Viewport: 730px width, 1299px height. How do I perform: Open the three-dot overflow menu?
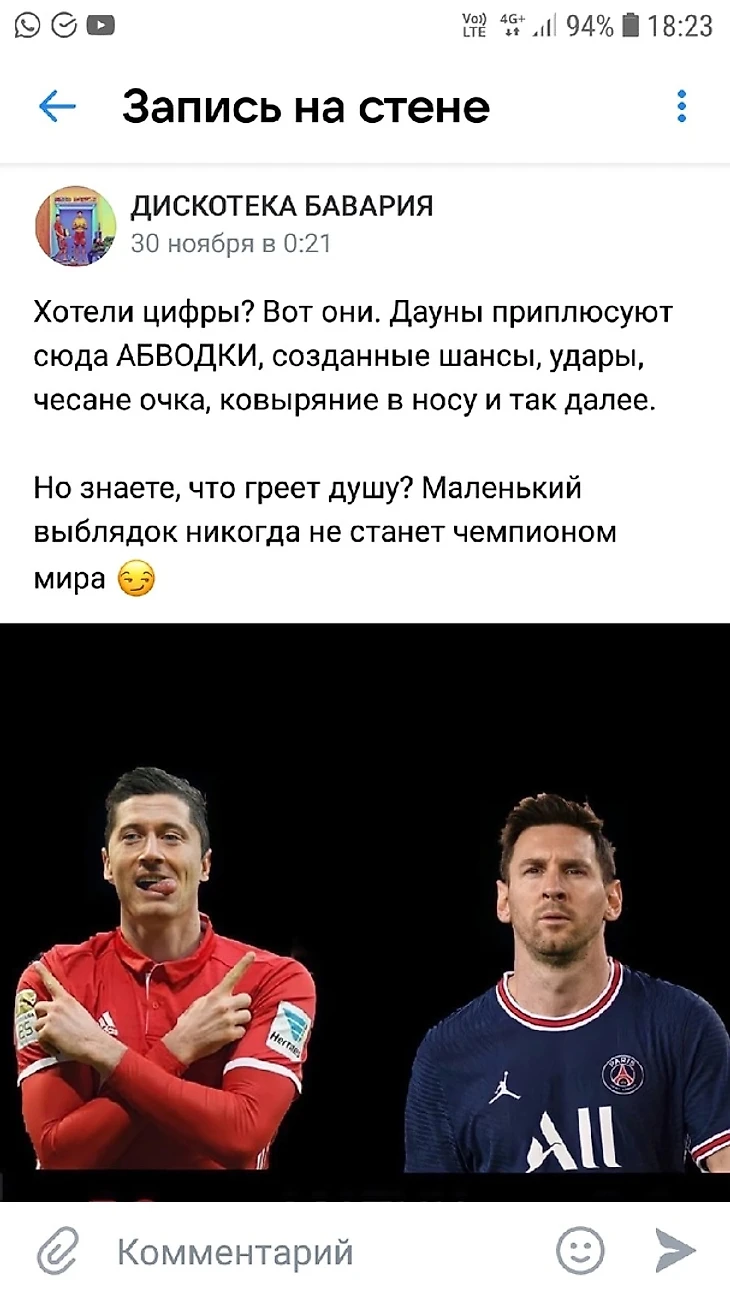tap(682, 106)
